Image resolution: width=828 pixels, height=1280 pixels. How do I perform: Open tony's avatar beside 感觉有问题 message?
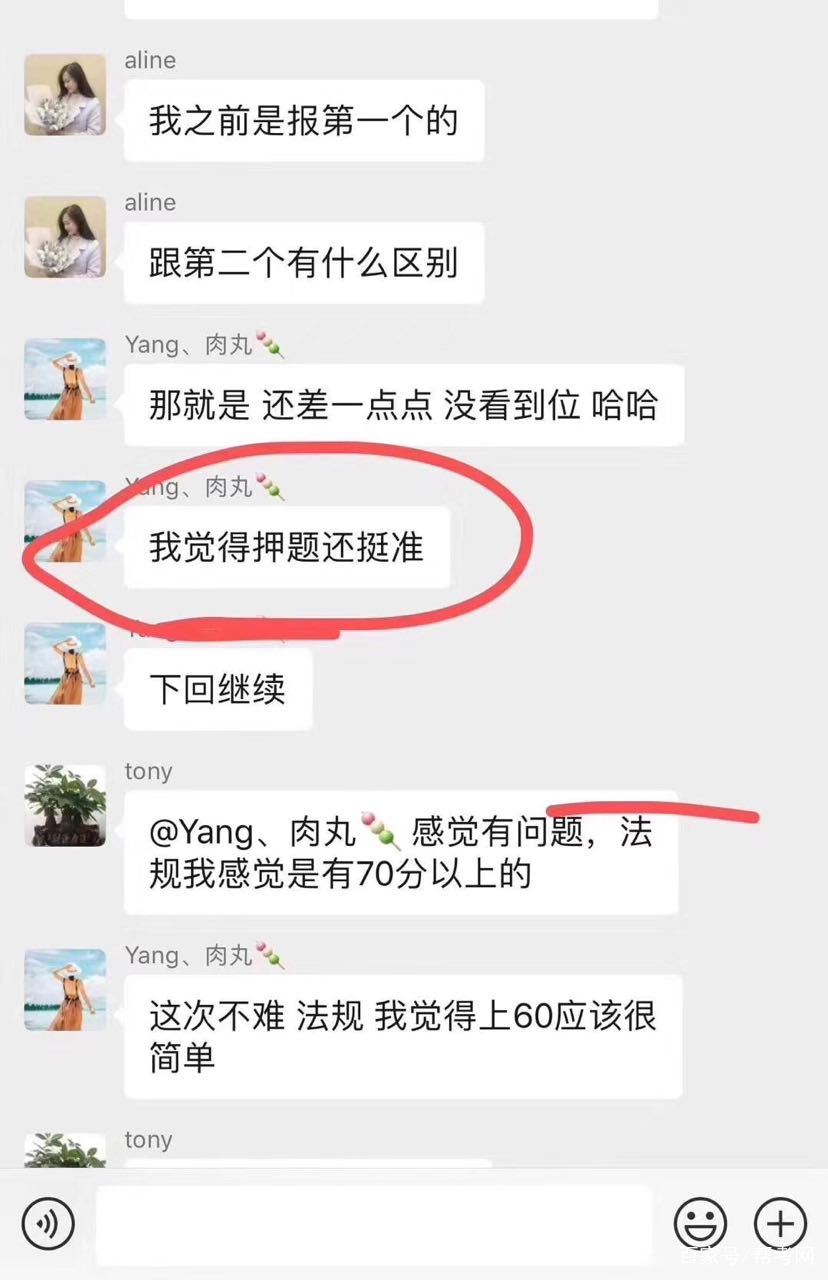[x=65, y=806]
